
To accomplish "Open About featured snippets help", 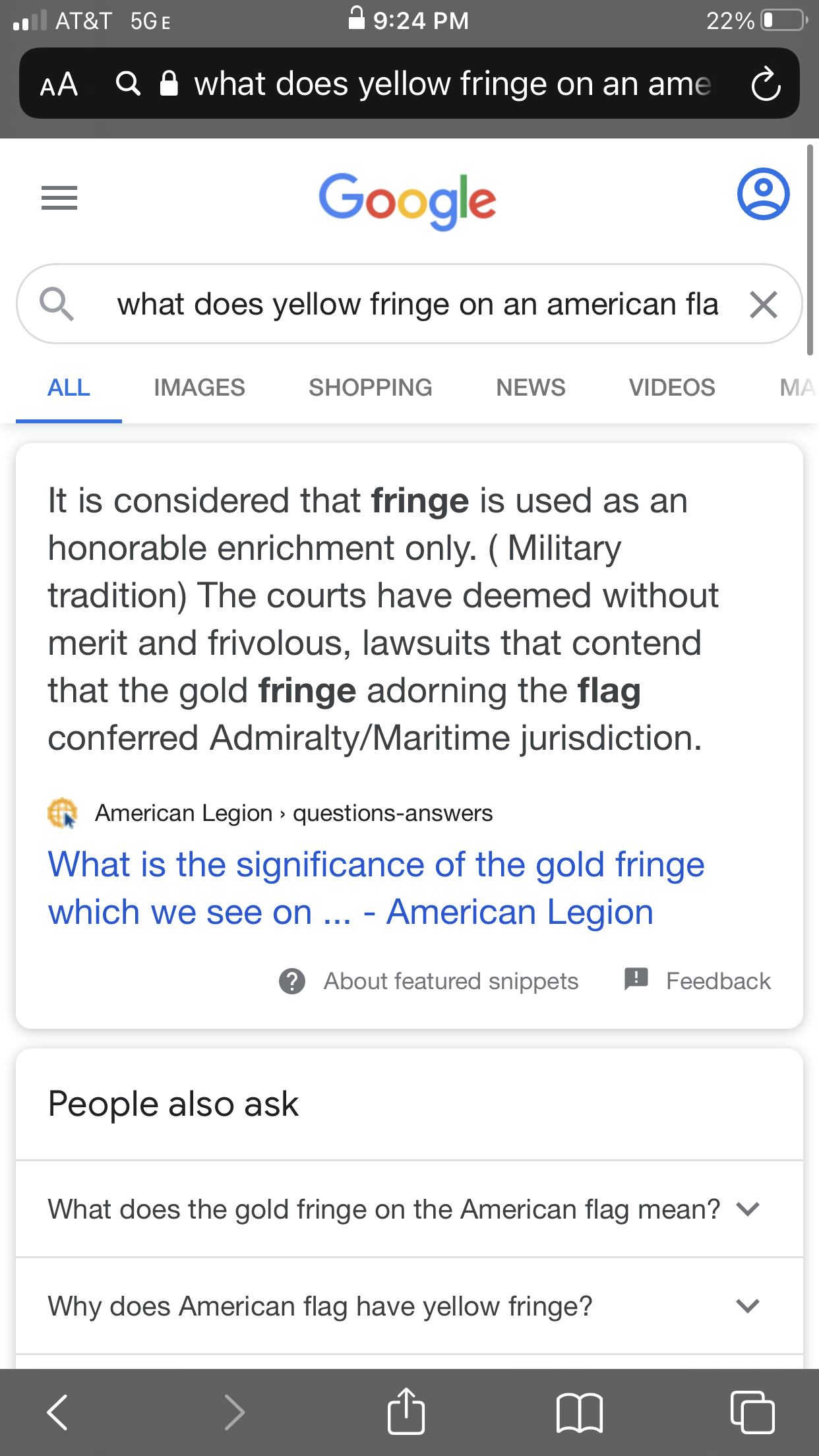I will click(x=429, y=981).
